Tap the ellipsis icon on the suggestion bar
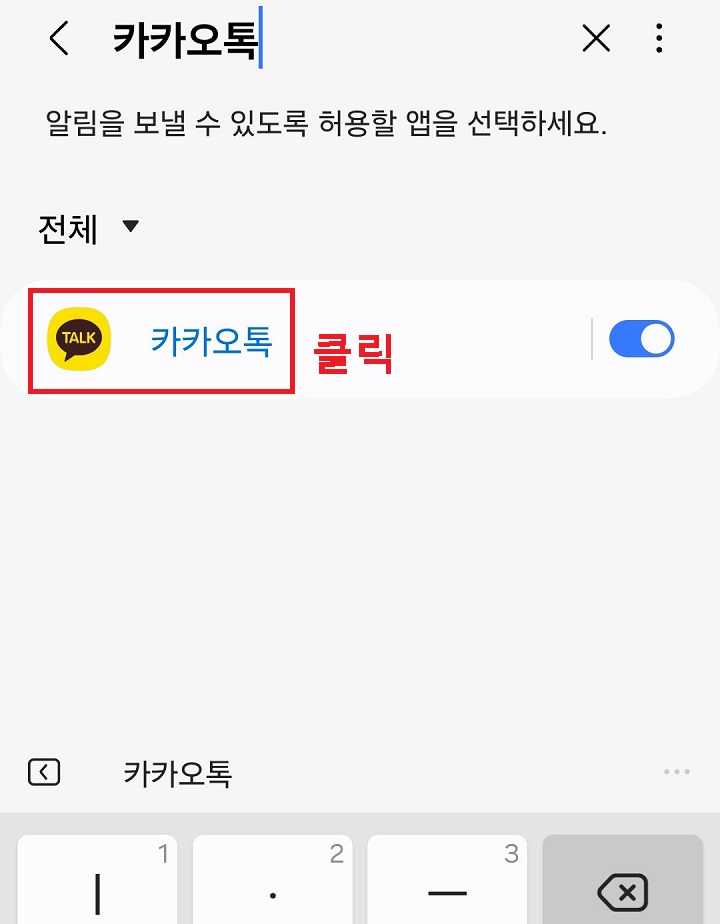The width and height of the screenshot is (720, 924). pos(676,772)
